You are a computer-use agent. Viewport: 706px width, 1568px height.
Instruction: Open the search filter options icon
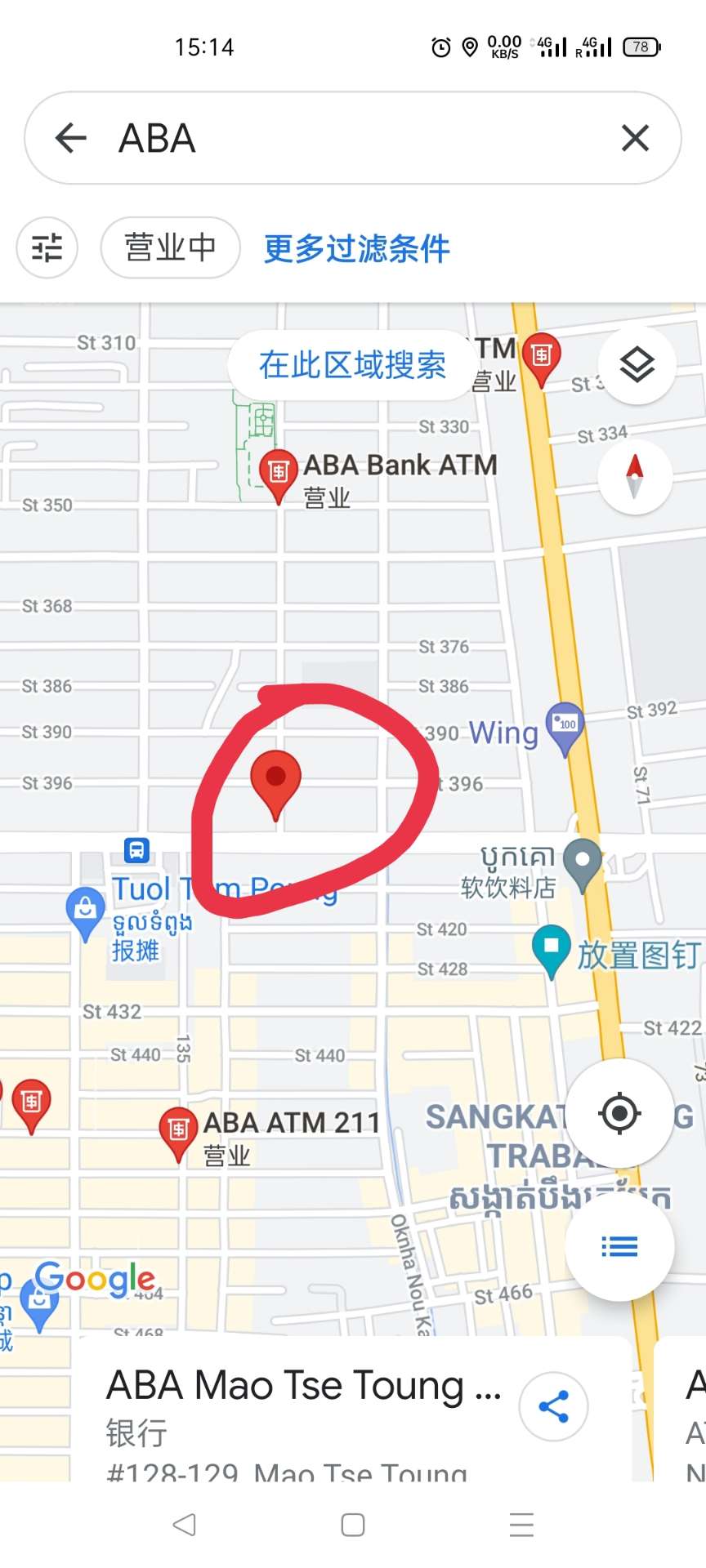(x=47, y=247)
